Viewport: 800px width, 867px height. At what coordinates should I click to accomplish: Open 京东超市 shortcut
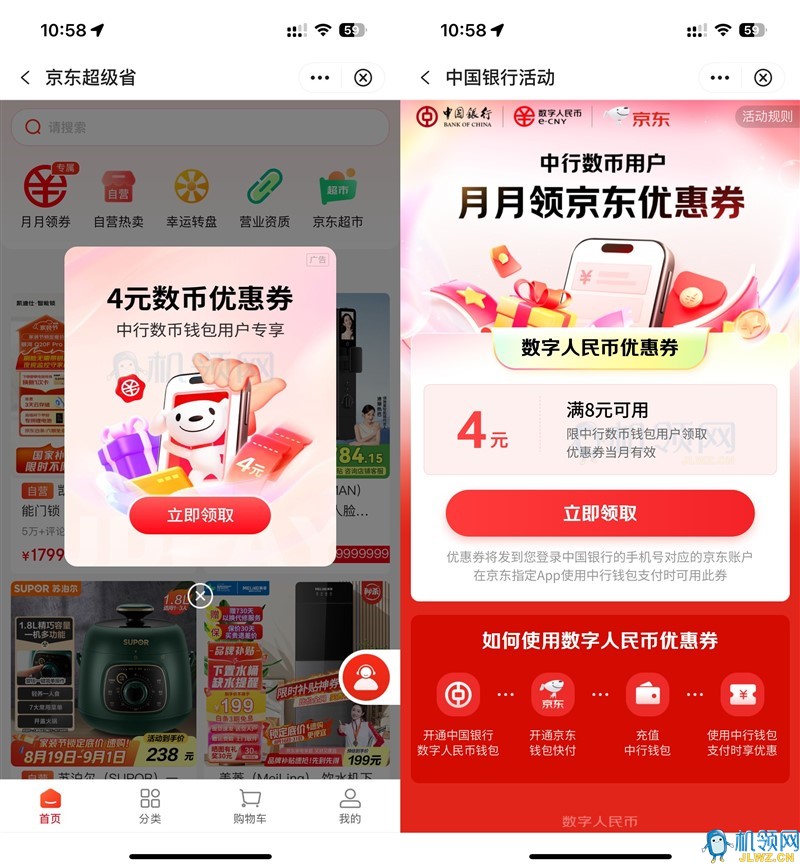pyautogui.click(x=338, y=197)
